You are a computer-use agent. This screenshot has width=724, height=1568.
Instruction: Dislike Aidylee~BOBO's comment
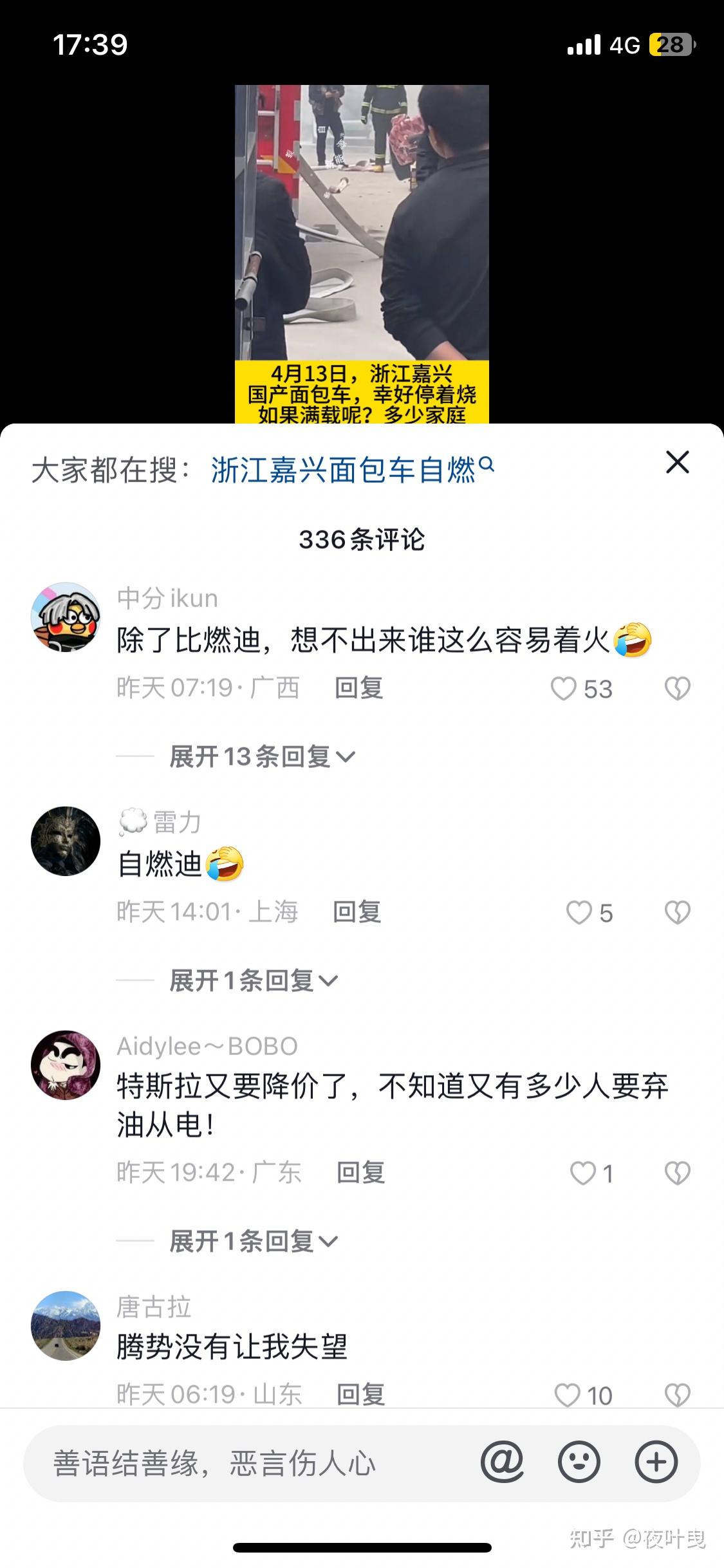coord(677,1173)
